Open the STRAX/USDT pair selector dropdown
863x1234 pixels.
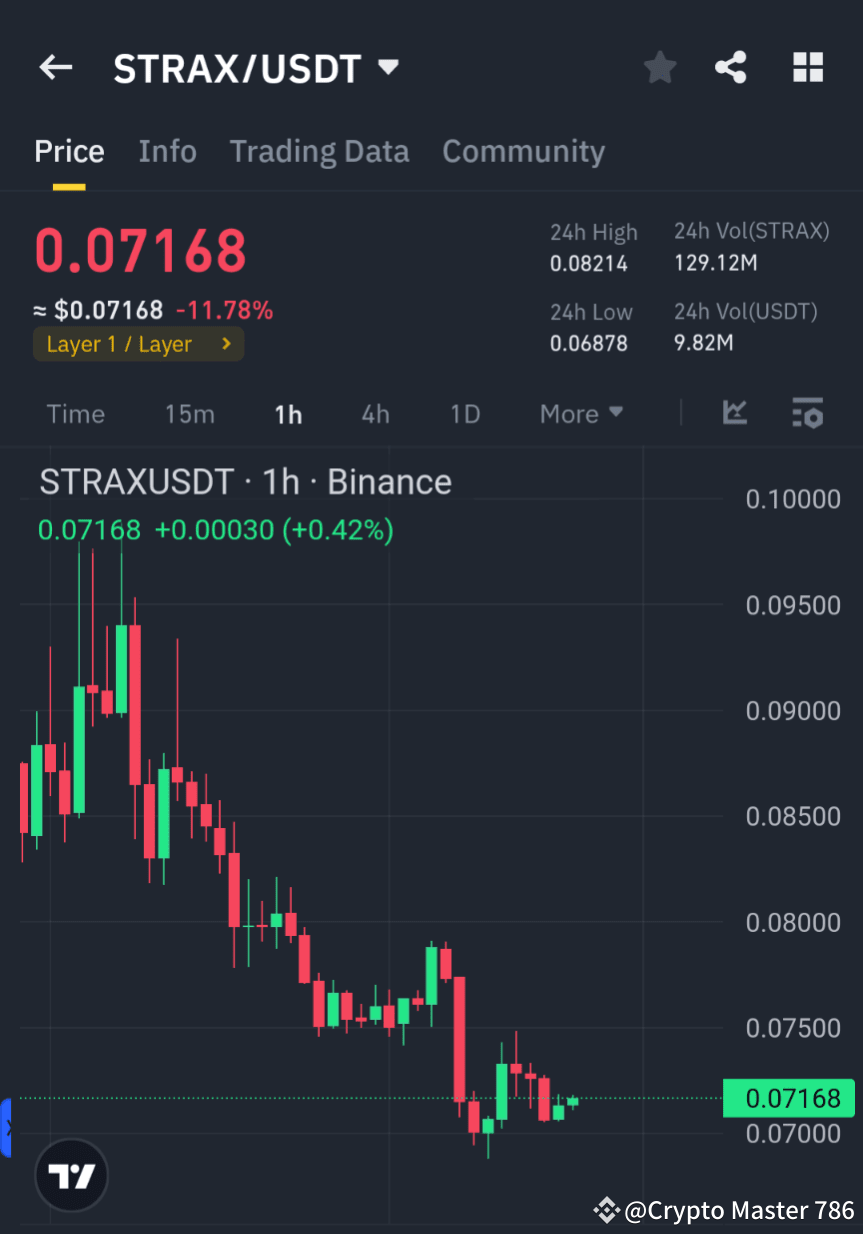pyautogui.click(x=388, y=67)
